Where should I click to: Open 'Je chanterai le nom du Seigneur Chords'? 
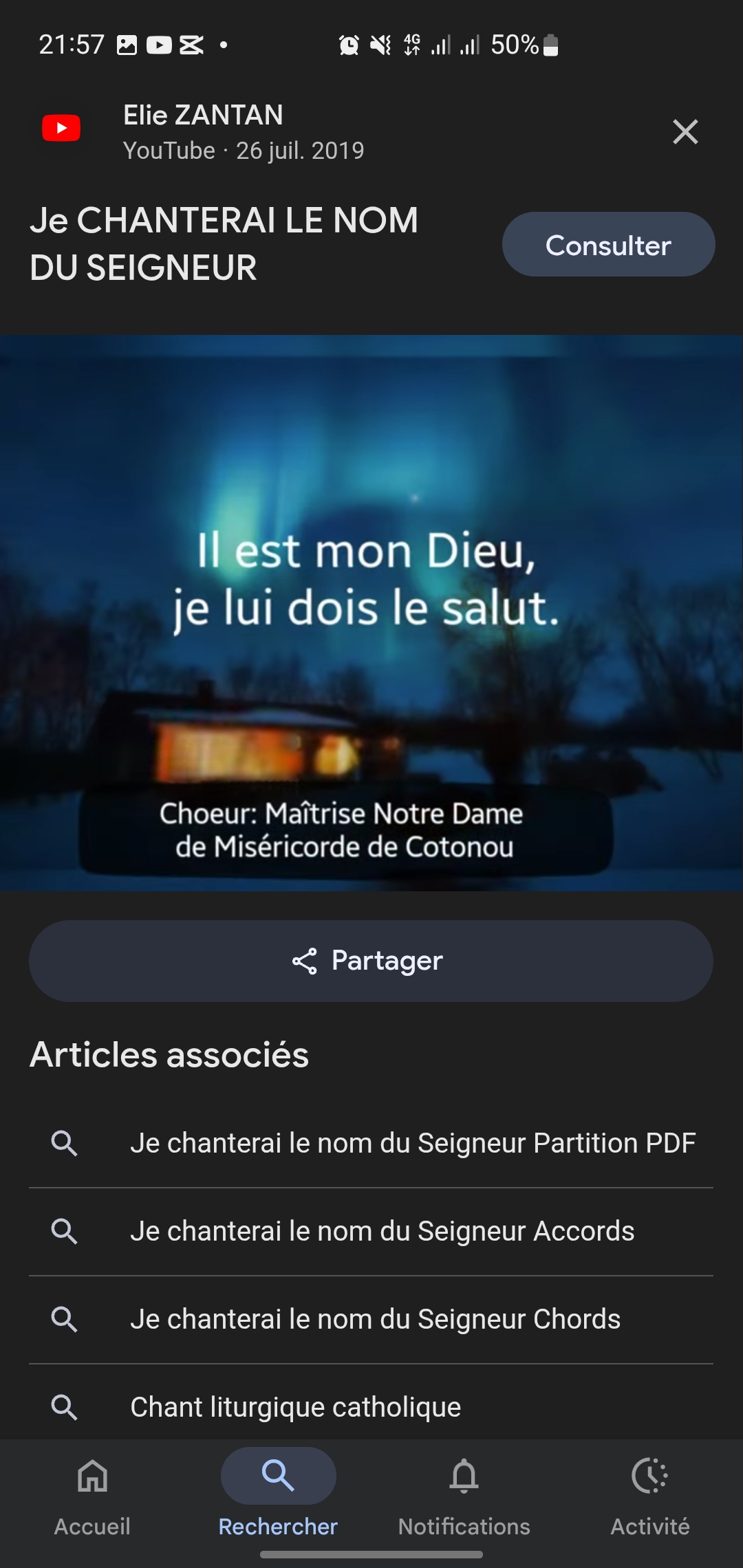point(375,1319)
